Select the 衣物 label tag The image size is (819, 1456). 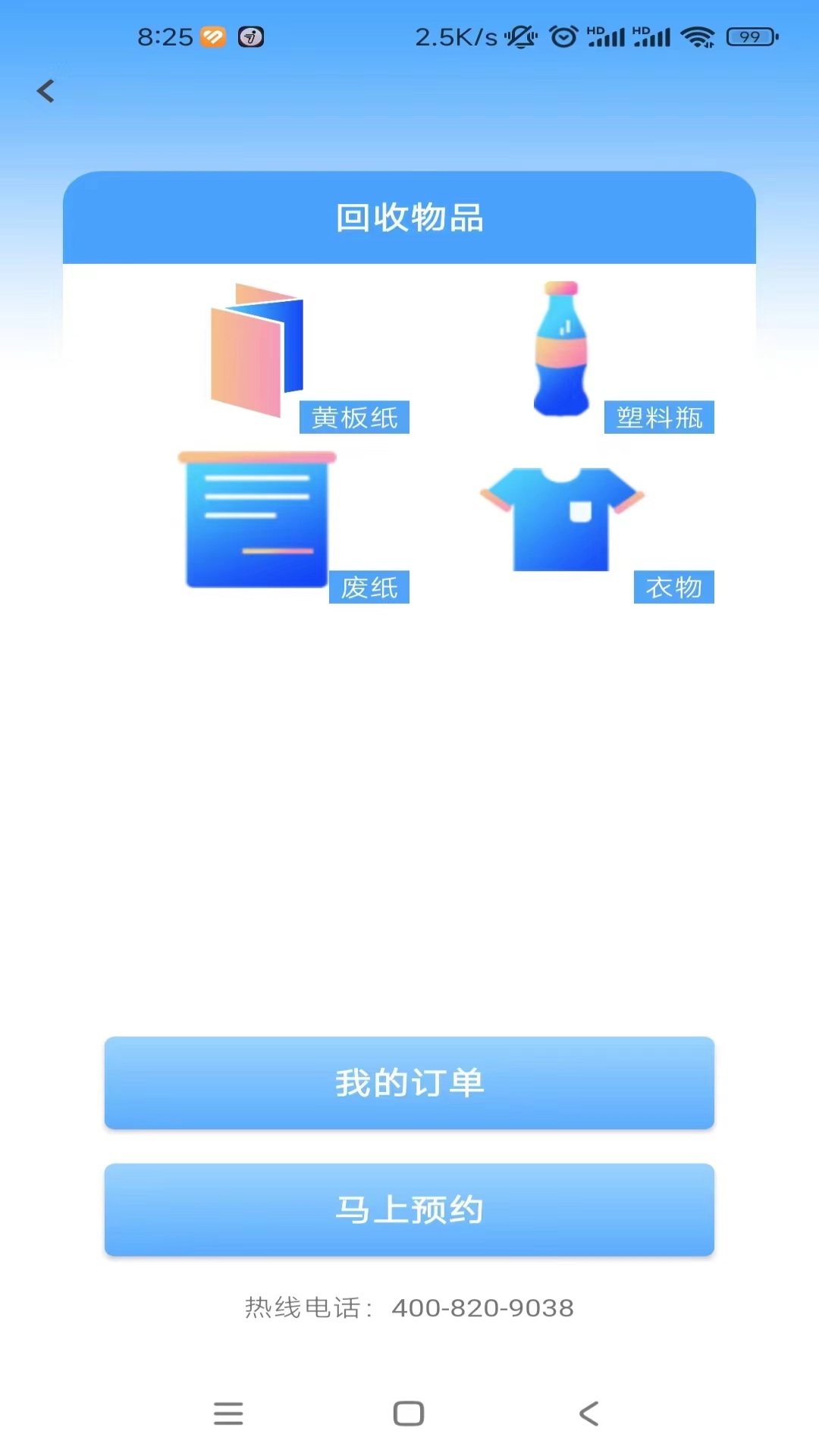click(674, 586)
